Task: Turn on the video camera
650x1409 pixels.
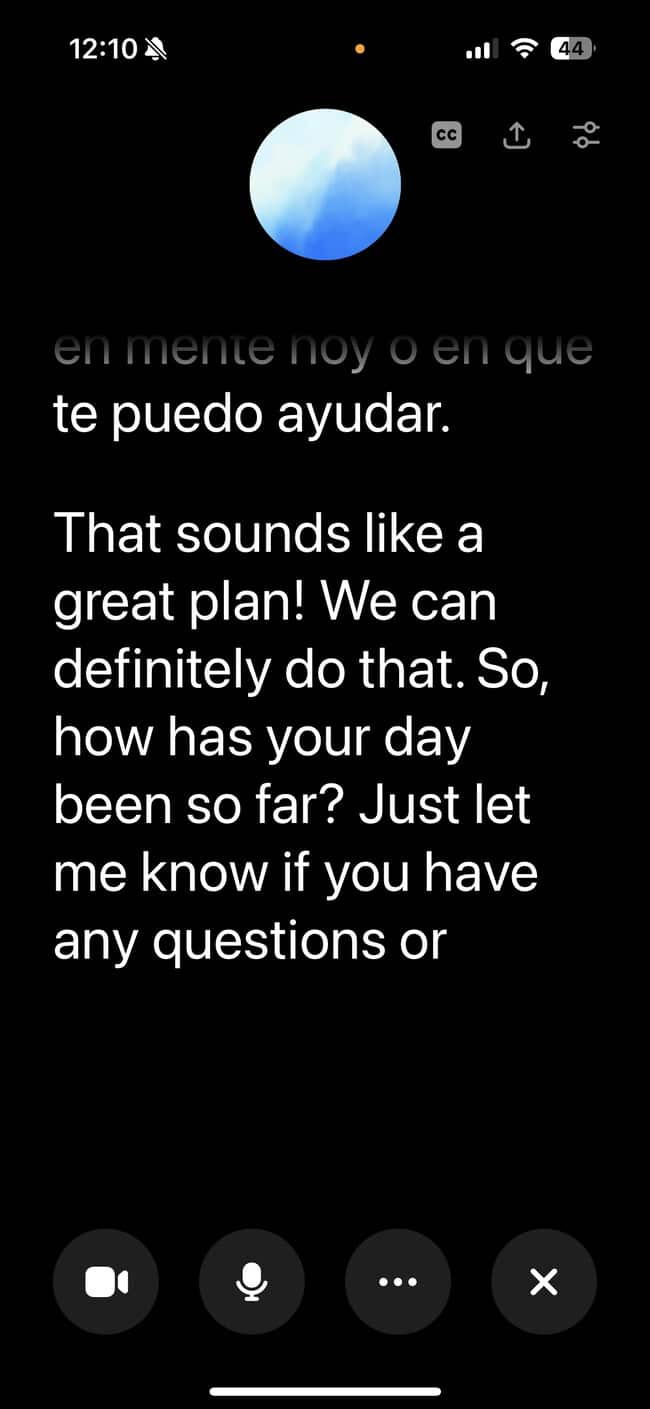Action: (x=106, y=1282)
